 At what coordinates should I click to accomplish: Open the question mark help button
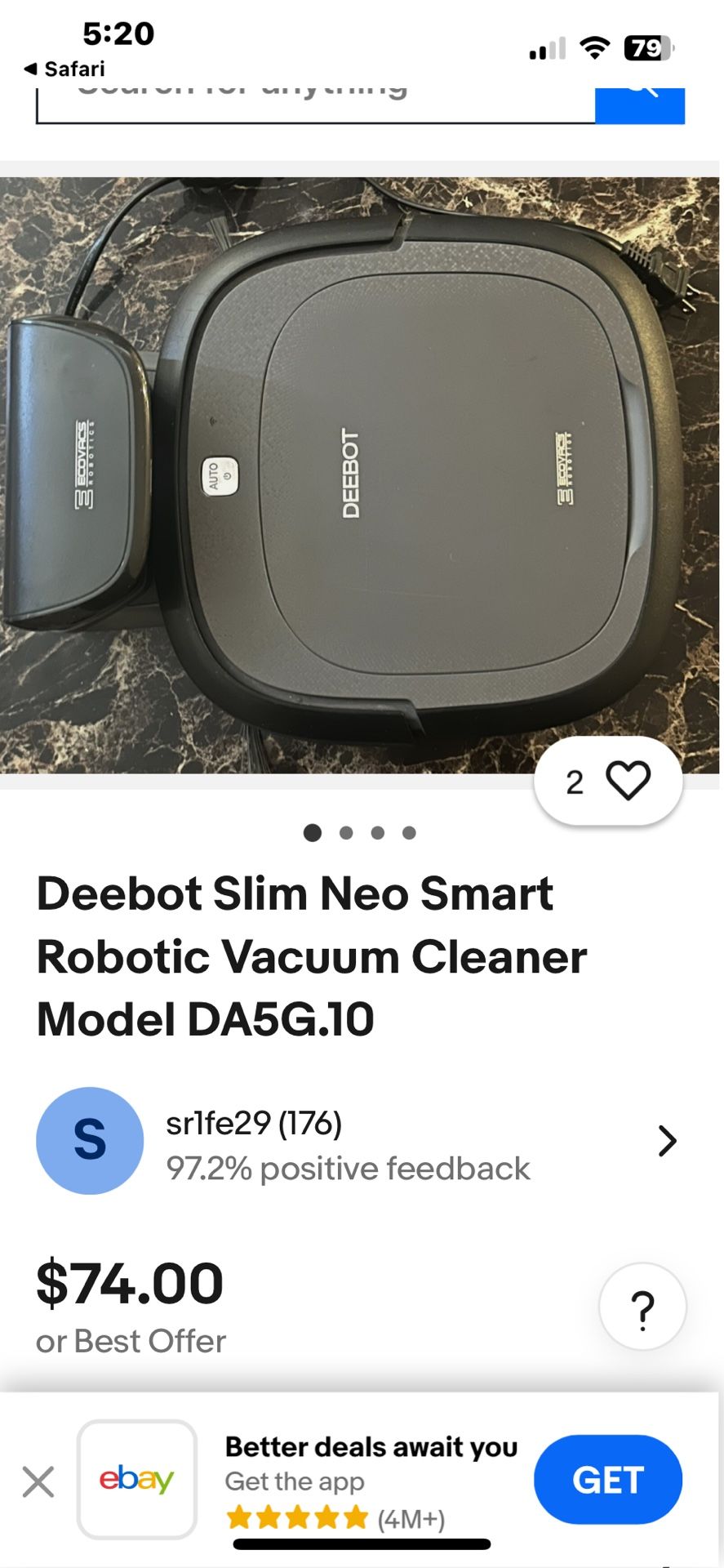tap(642, 1307)
